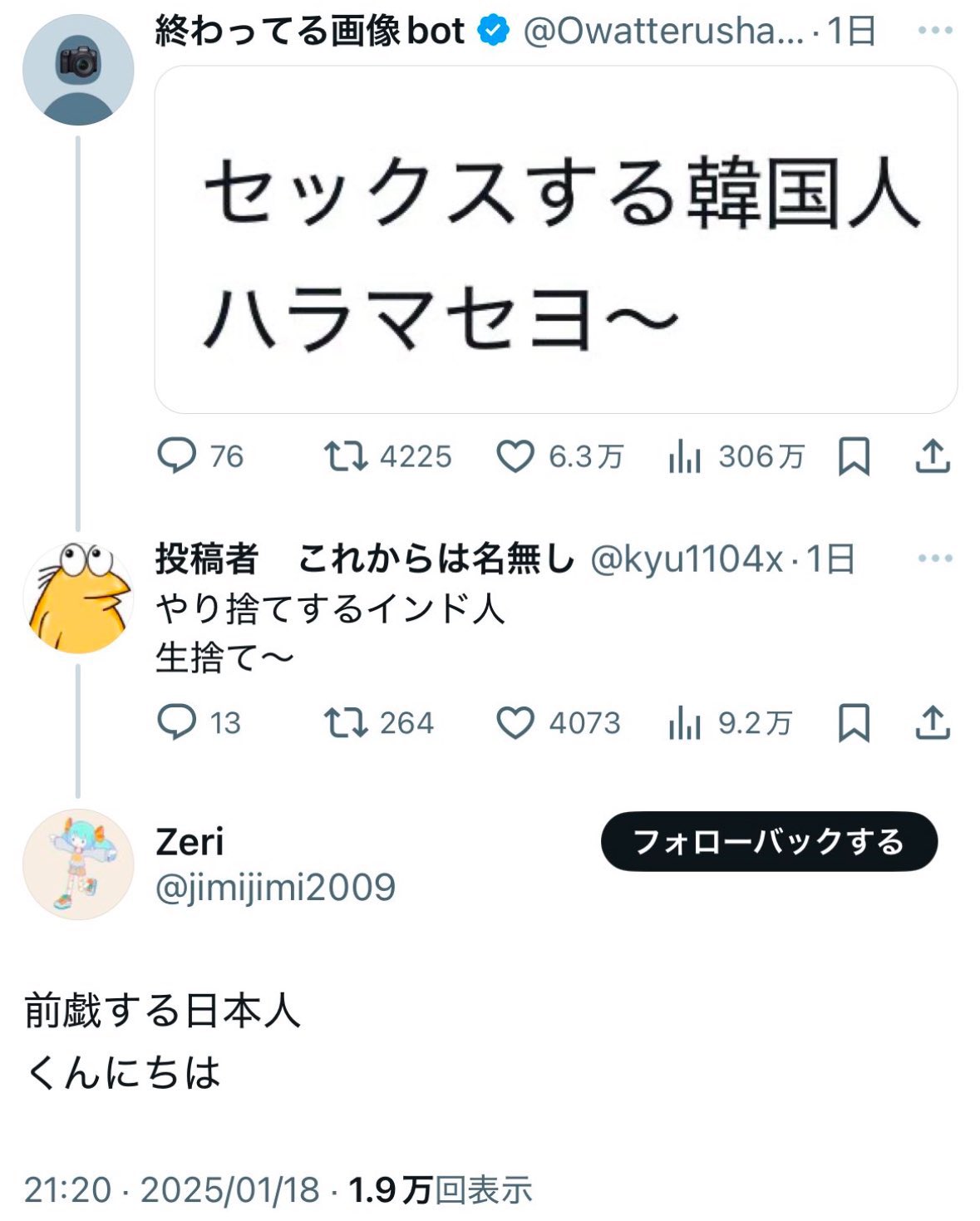Share @kyu1104x's reply
This screenshot has height=1221, width=980.
coord(933,722)
